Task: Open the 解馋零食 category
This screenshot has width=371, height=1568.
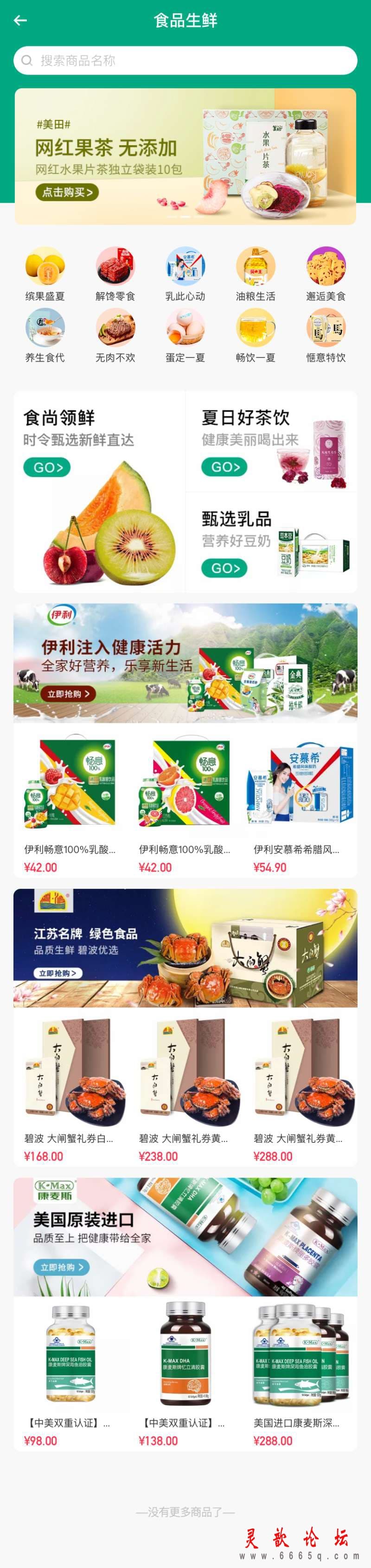Action: [x=115, y=273]
